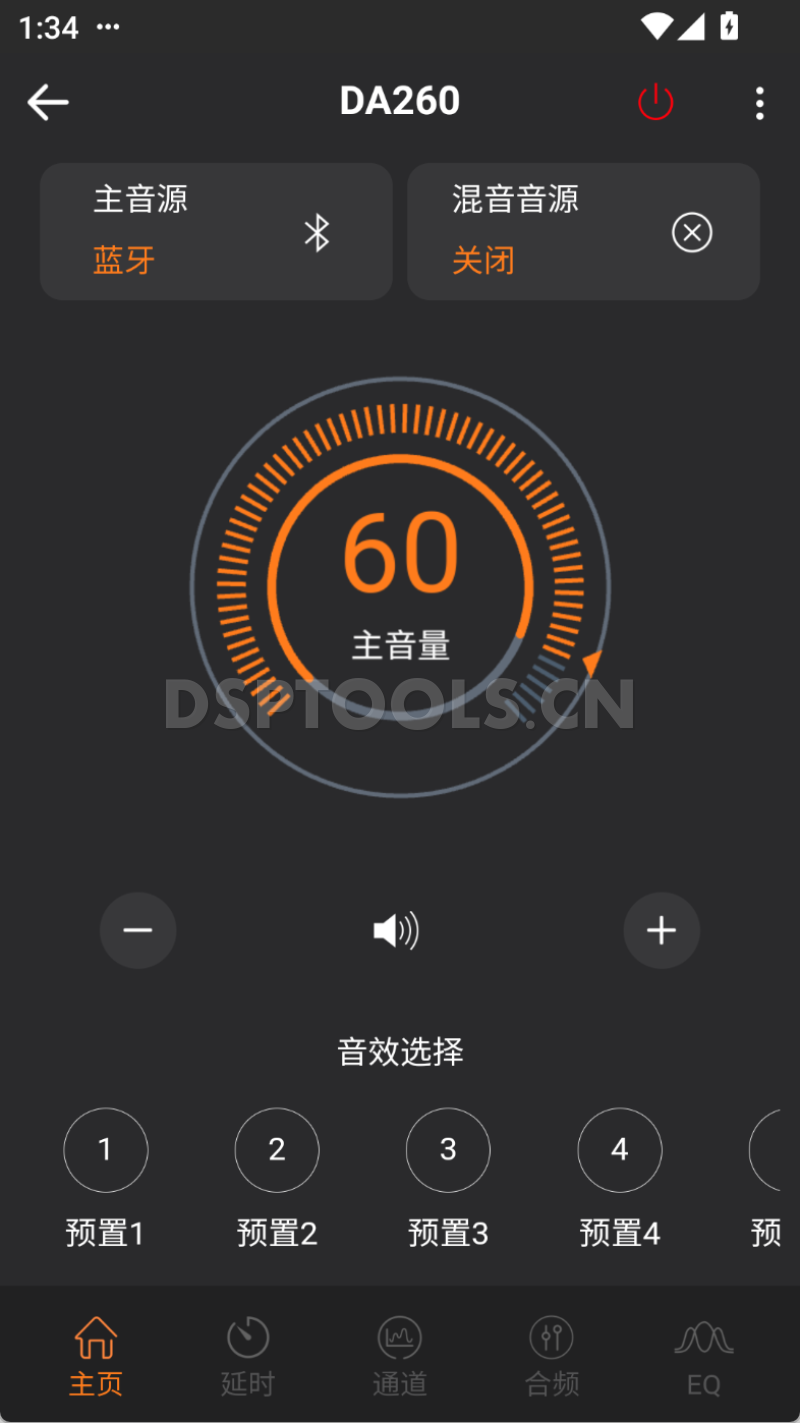Screen dimensions: 800x1423
Task: Switch to the 延时 delay settings
Action: (246, 1355)
